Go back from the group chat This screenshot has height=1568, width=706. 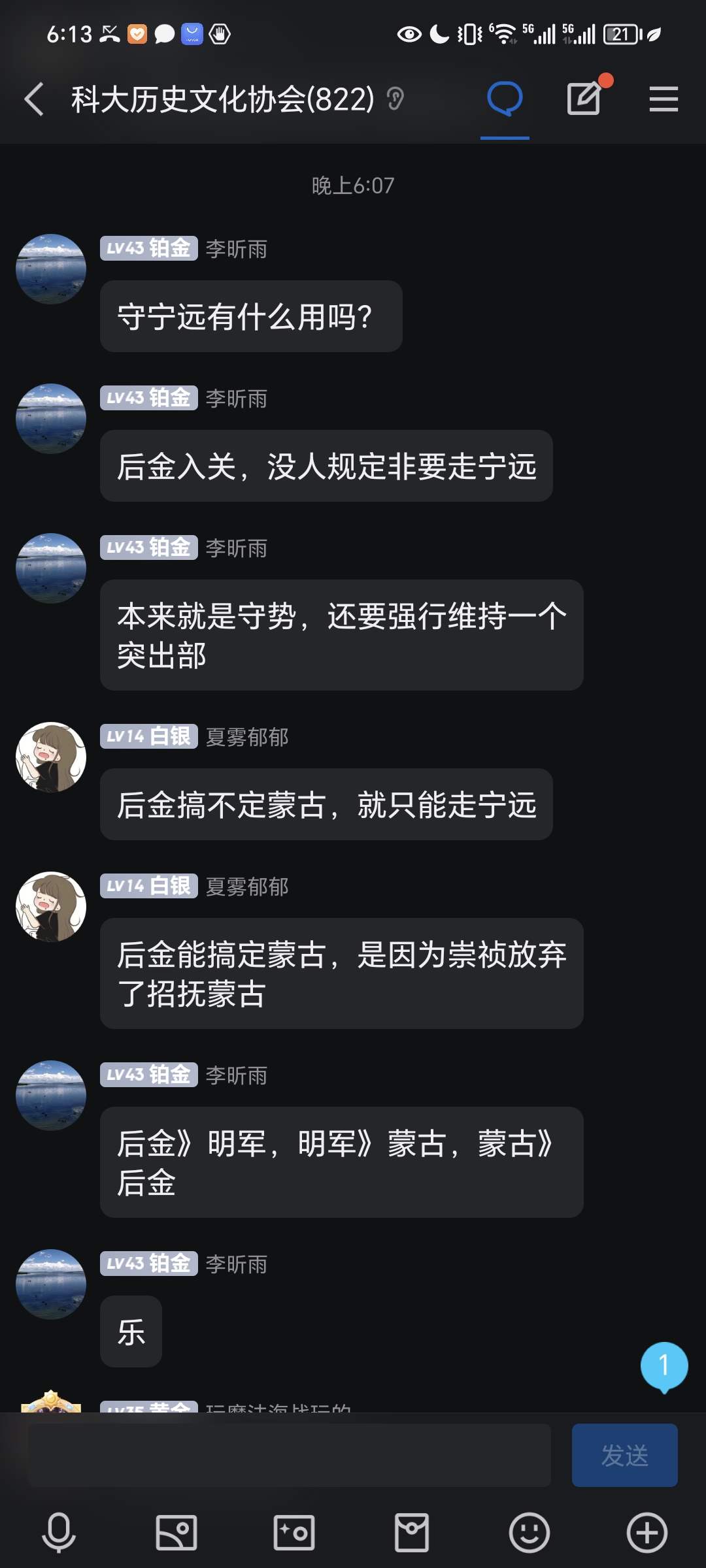click(34, 99)
